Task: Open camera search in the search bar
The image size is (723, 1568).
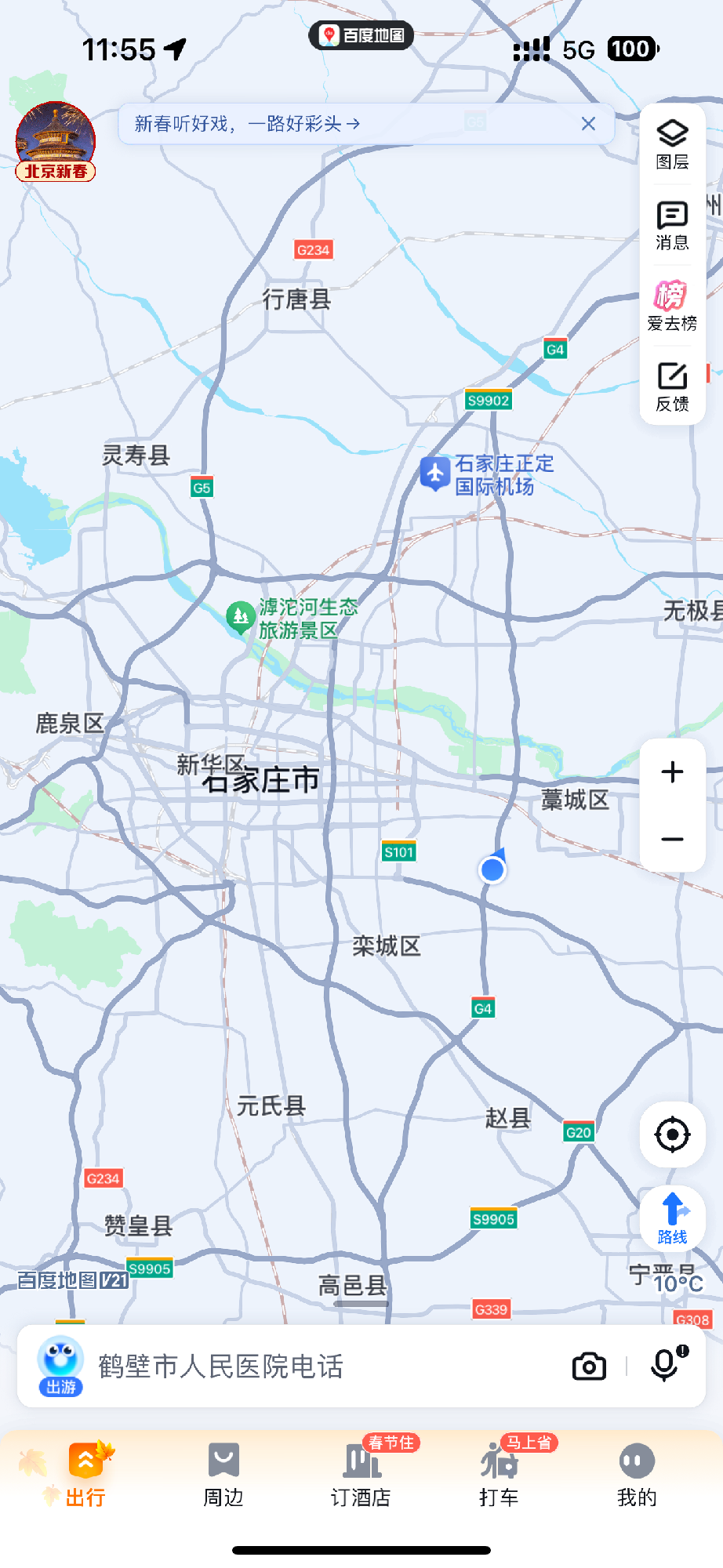Action: tap(589, 1367)
